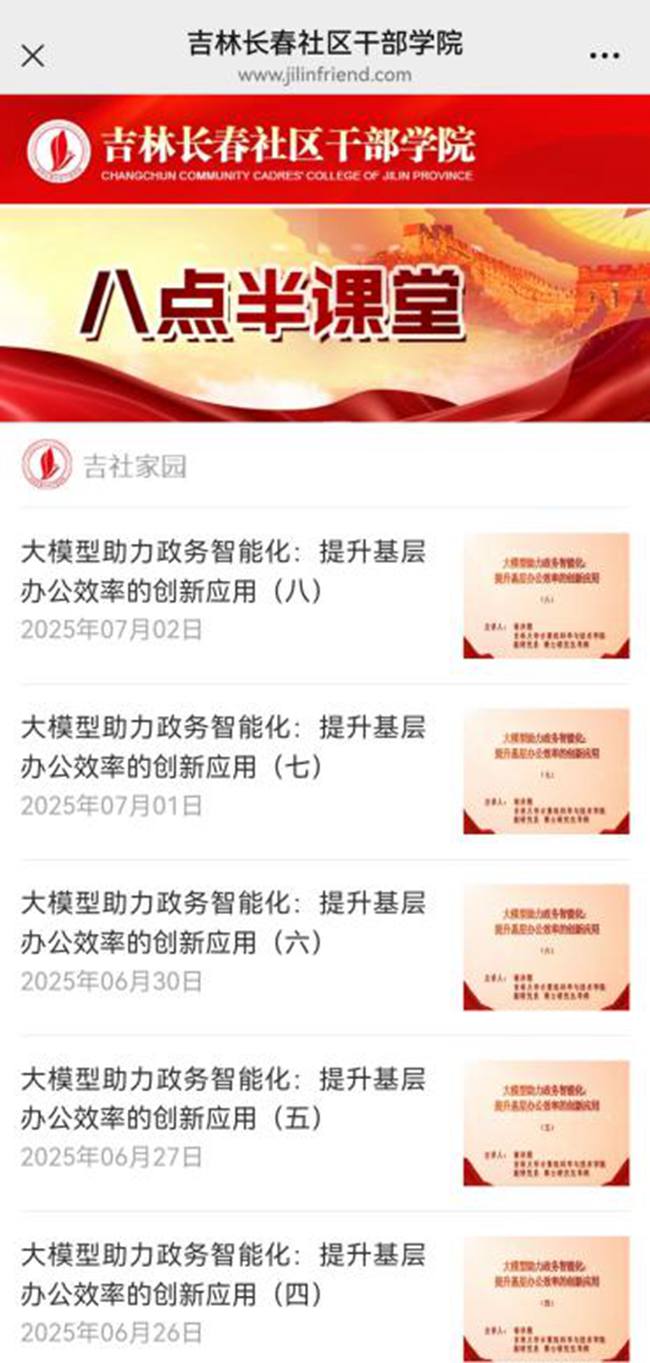Open the article ending in （七）
The height and width of the screenshot is (1363, 650).
click(222, 747)
